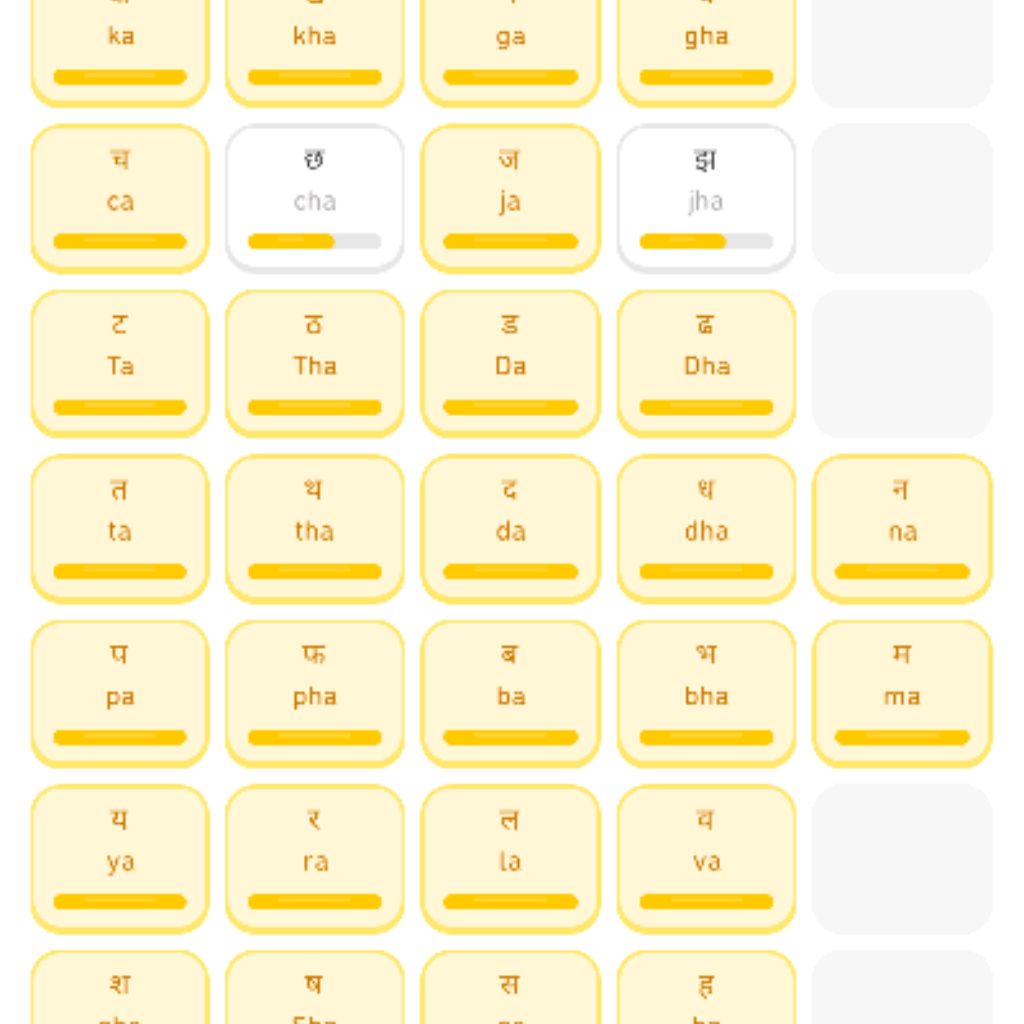Screen dimensions: 1024x1024
Task: Tap the 'Ta' retroflex card
Action: point(120,363)
